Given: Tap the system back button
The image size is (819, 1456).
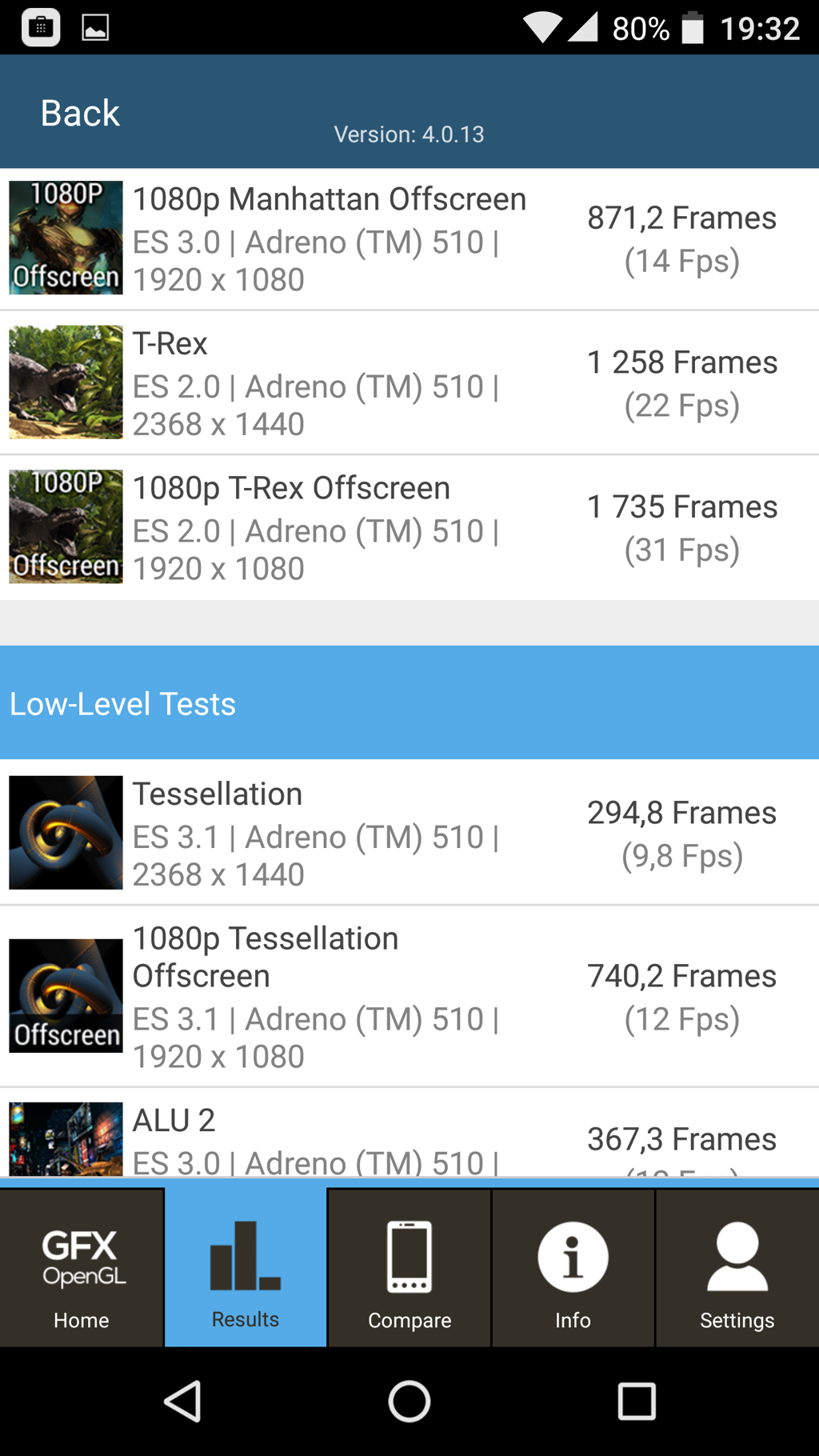Looking at the screenshot, I should (182, 1402).
